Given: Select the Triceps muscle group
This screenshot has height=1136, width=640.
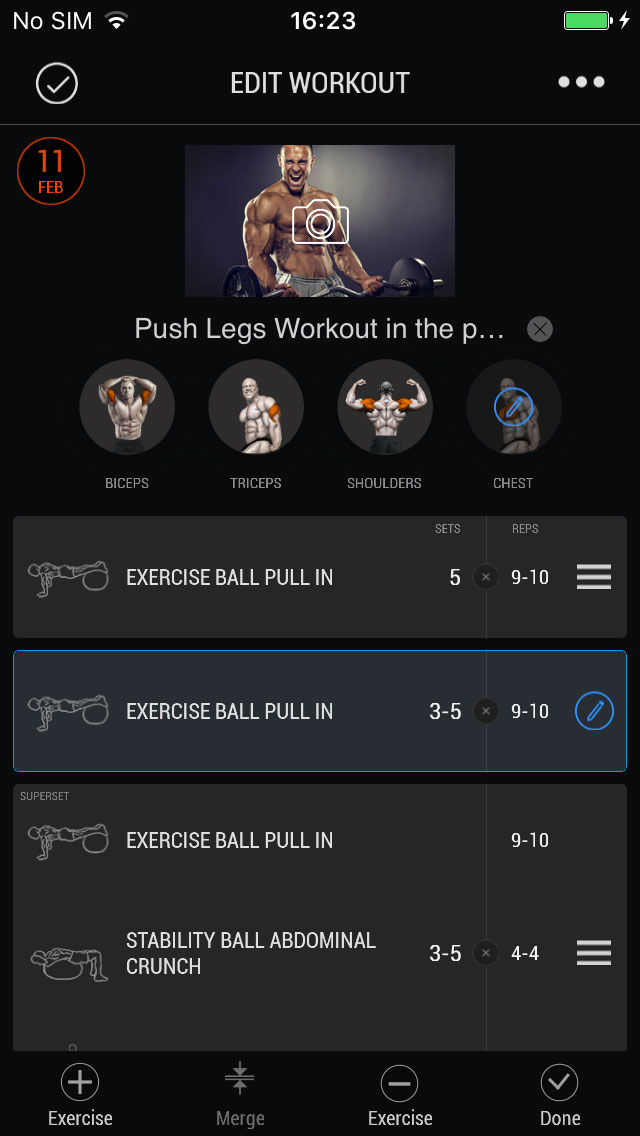Looking at the screenshot, I should click(256, 408).
